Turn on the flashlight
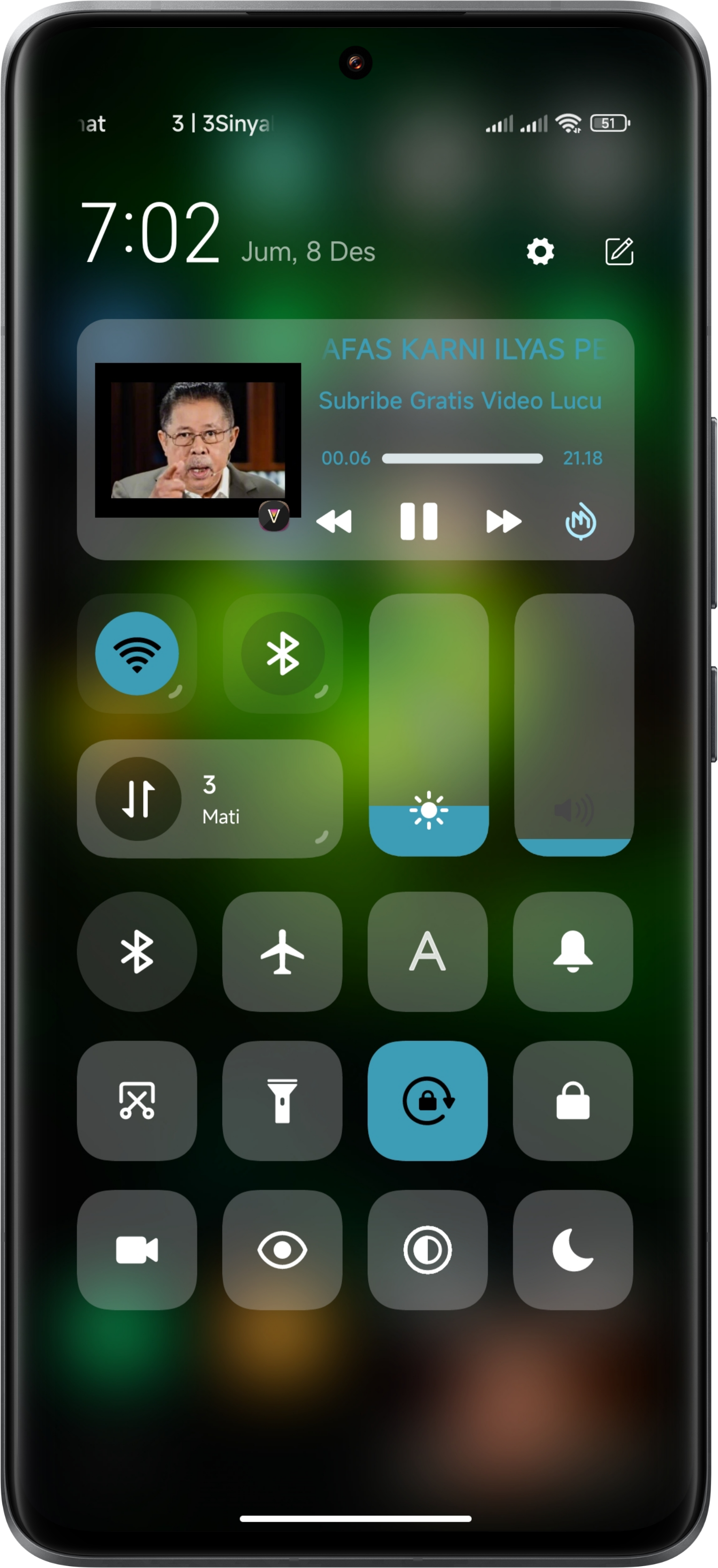The width and height of the screenshot is (718, 1568). [x=282, y=1100]
